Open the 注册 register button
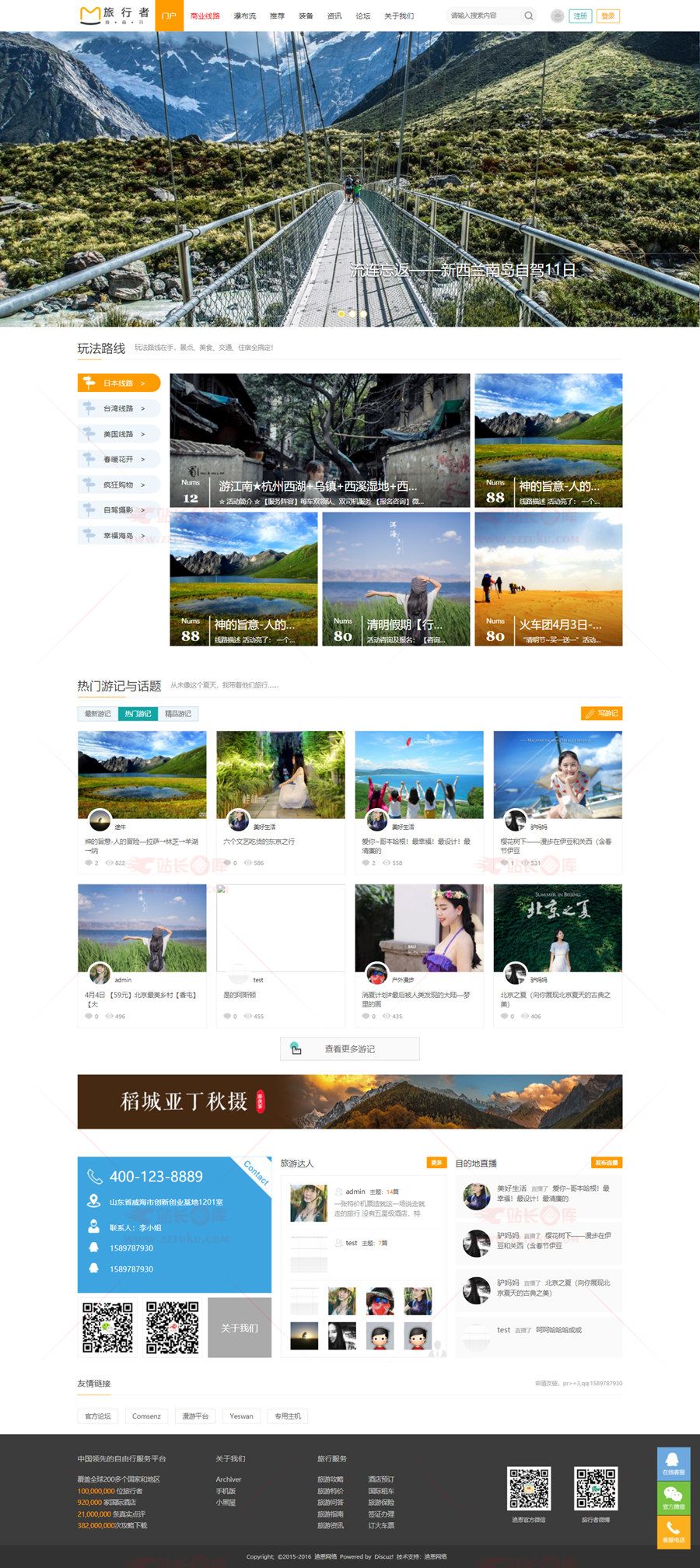The width and height of the screenshot is (700, 1568). (580, 16)
